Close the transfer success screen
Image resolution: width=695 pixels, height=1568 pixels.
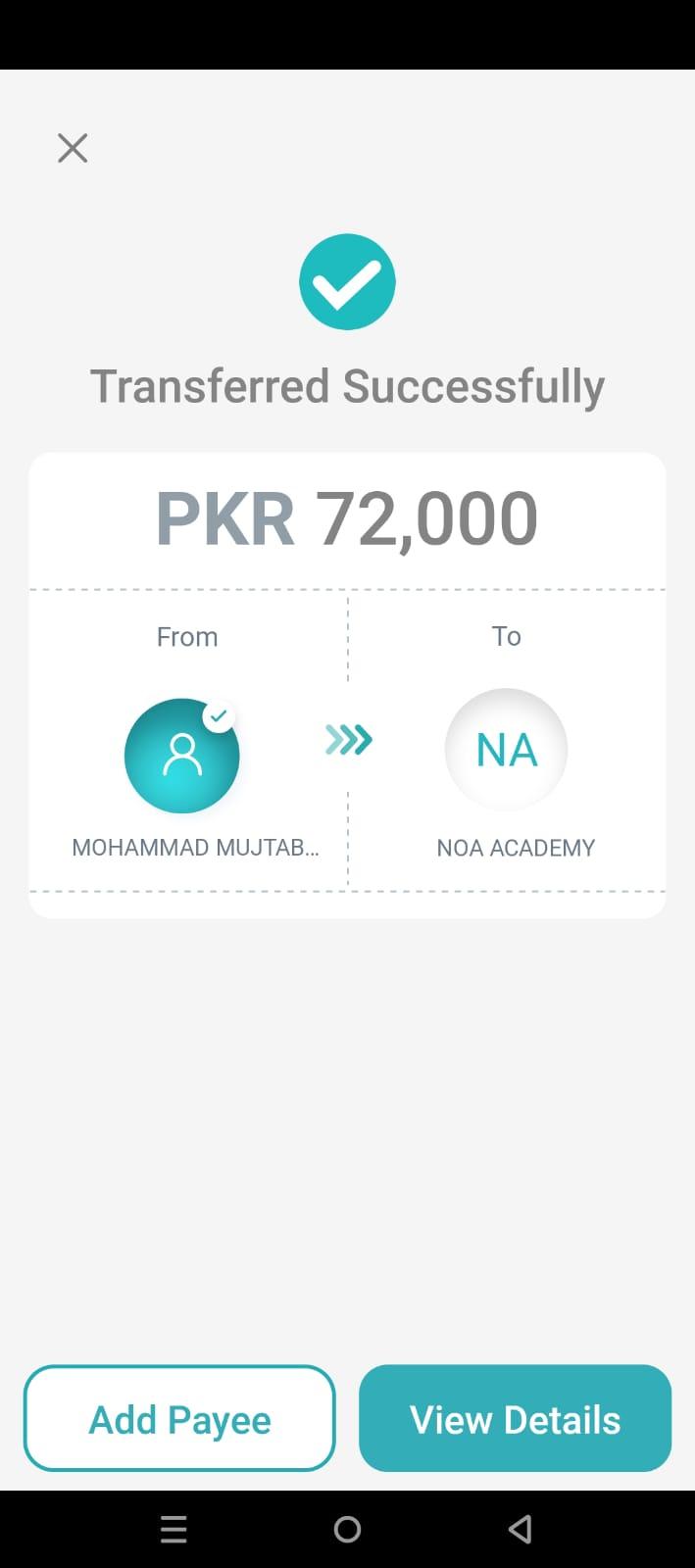(73, 148)
